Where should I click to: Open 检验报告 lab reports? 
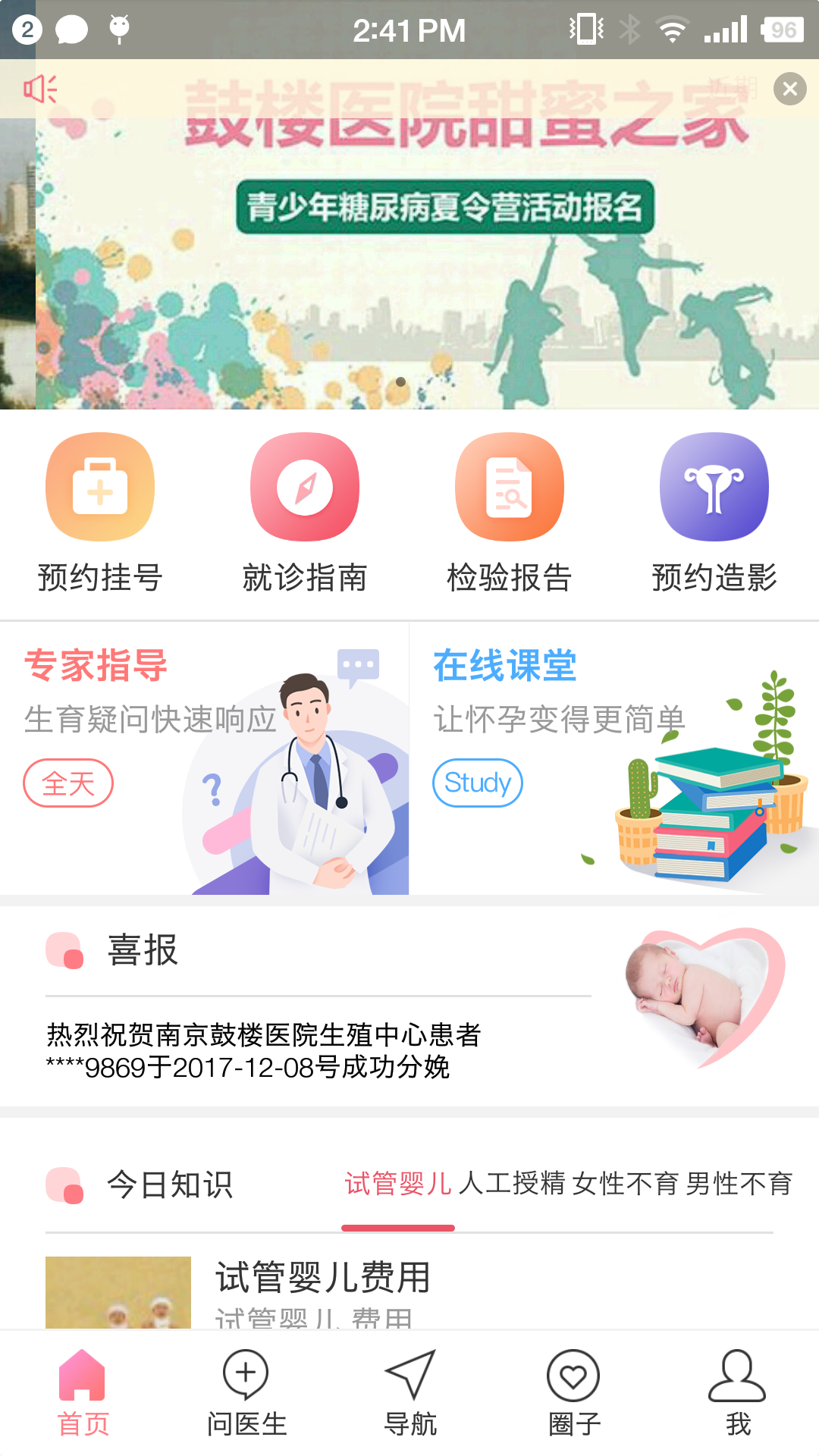coord(510,513)
